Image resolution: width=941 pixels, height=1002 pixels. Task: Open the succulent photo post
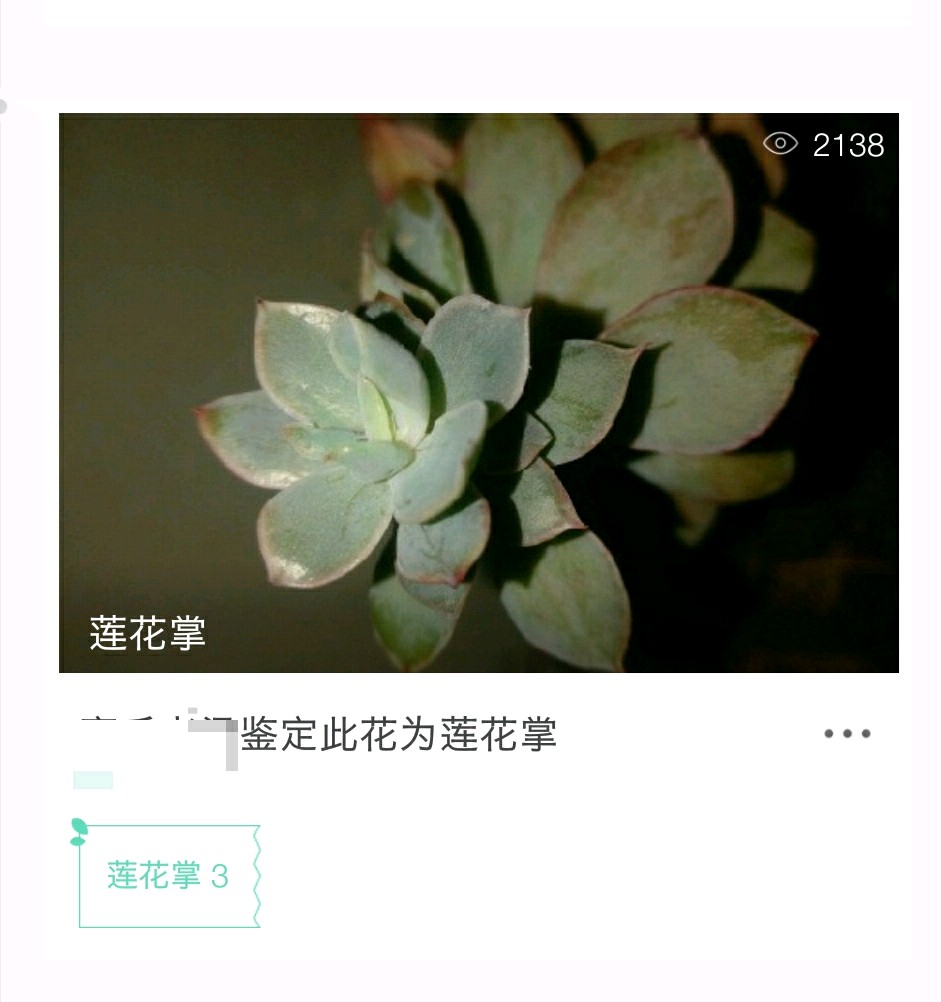(x=478, y=392)
